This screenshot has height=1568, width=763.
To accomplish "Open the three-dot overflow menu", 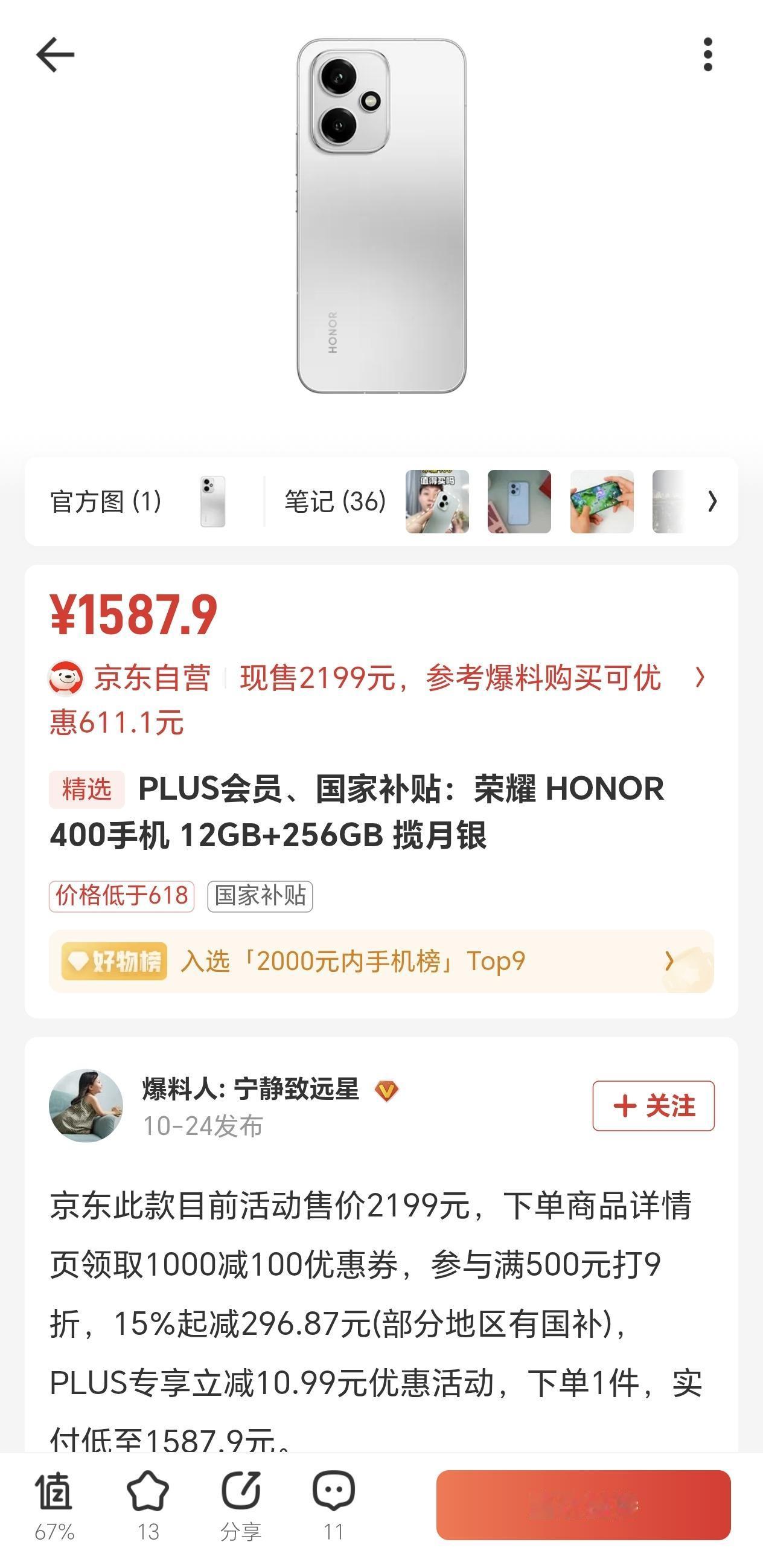I will click(x=707, y=55).
